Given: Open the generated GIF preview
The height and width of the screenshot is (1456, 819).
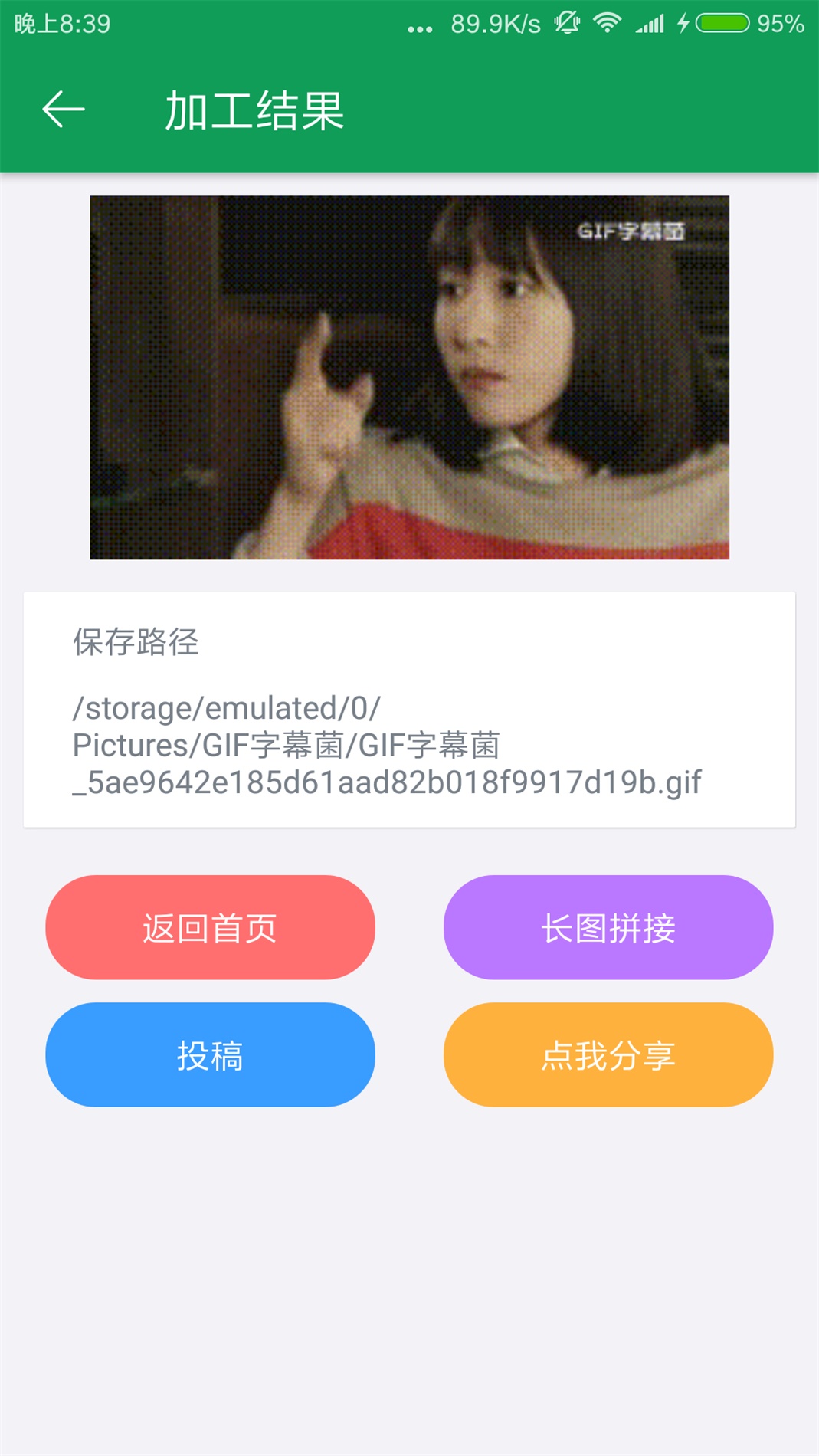Looking at the screenshot, I should 410,377.
